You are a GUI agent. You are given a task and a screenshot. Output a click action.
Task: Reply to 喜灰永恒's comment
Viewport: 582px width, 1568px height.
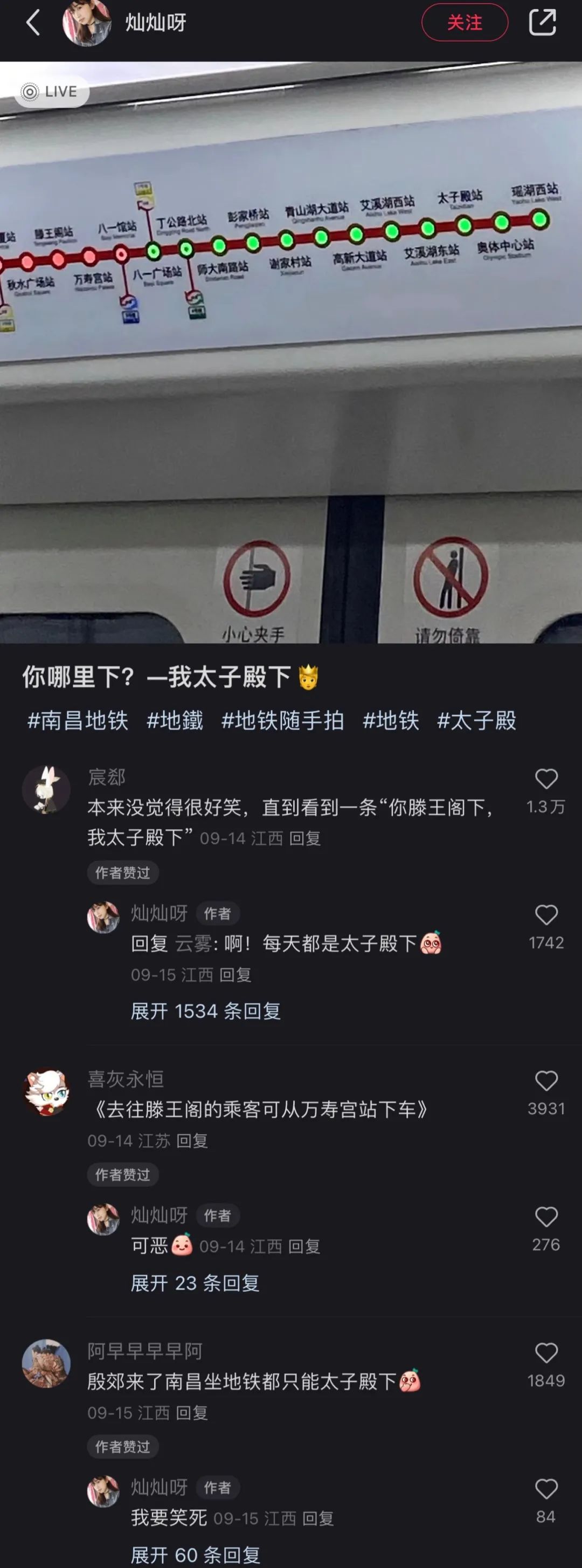[192, 1141]
